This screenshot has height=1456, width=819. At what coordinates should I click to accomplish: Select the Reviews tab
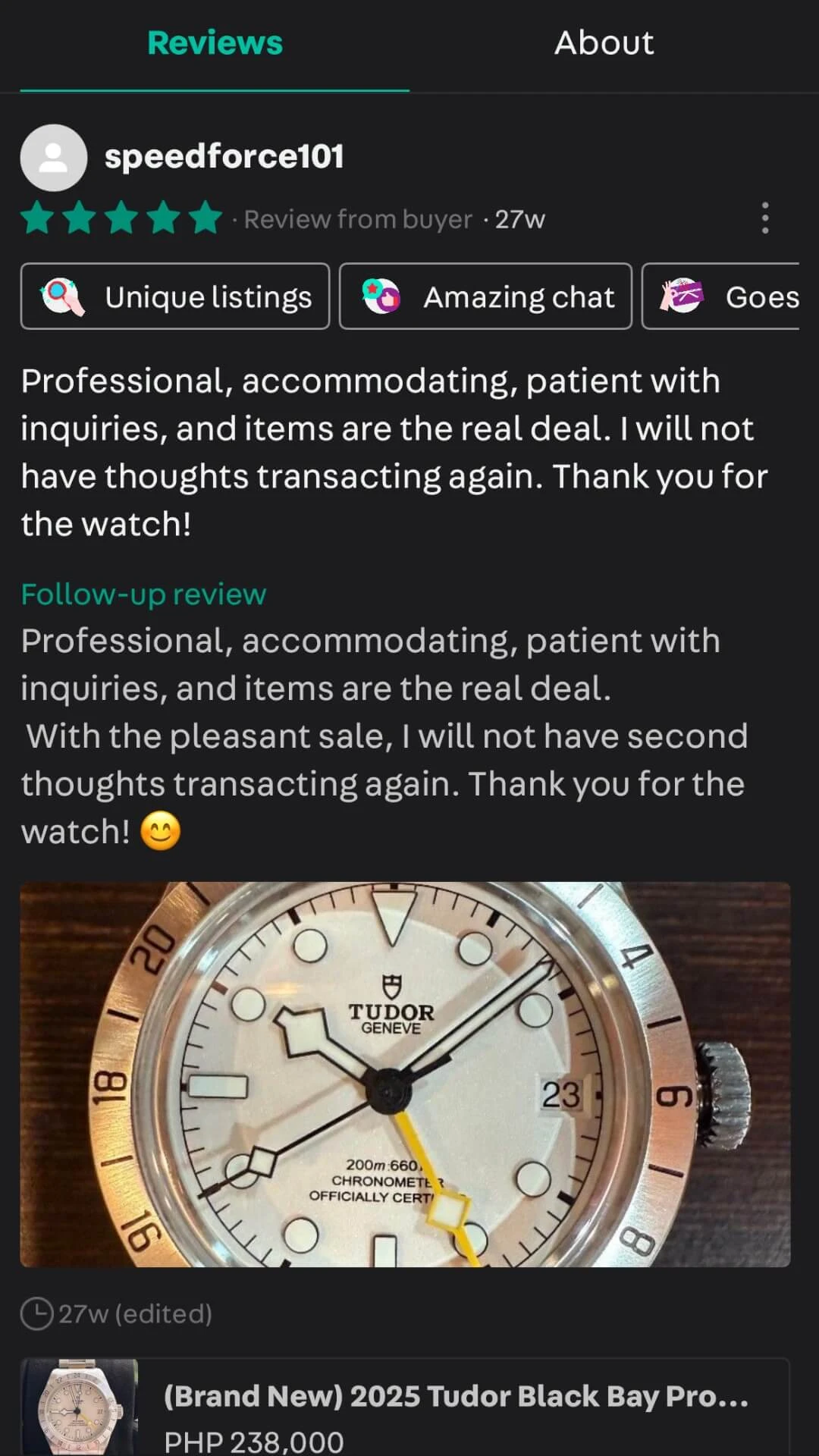click(x=215, y=43)
